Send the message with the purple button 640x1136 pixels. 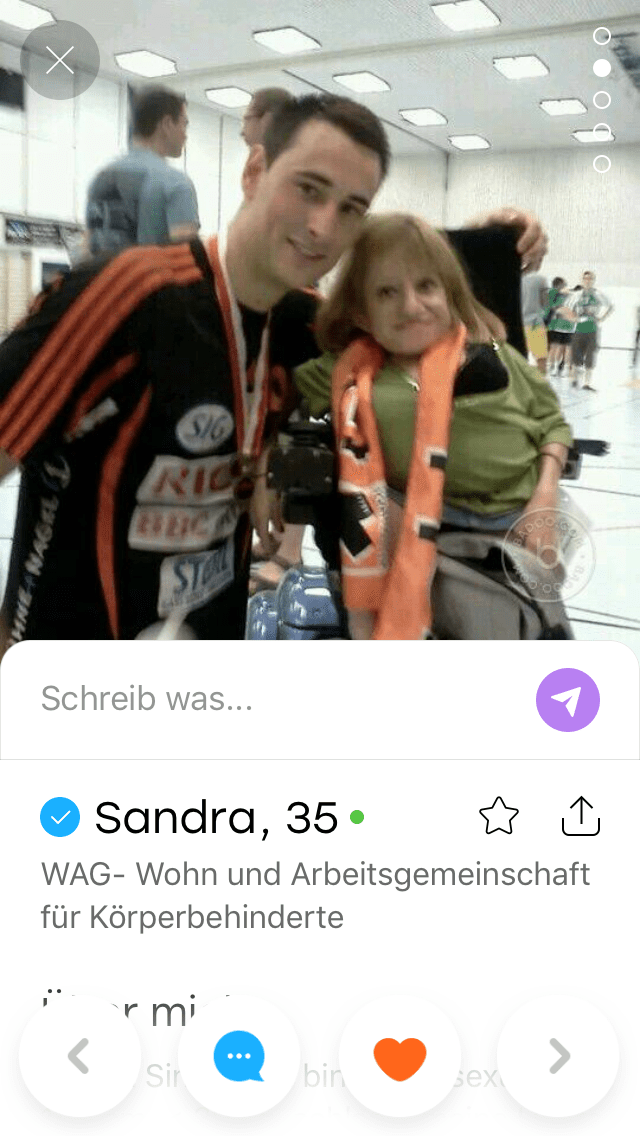coord(568,700)
